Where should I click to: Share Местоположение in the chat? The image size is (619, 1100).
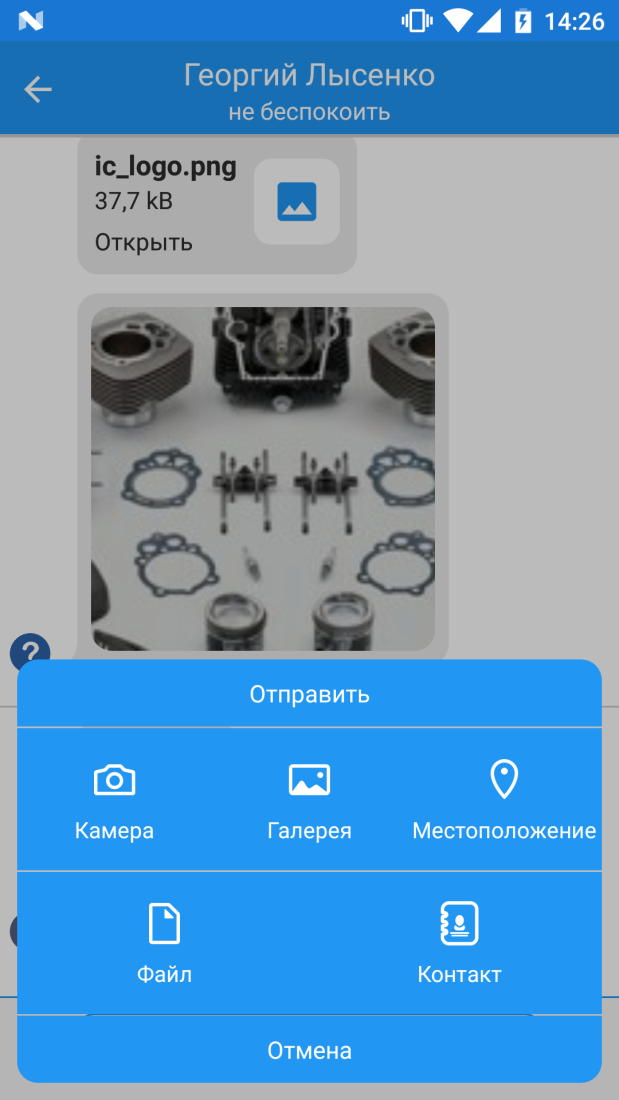(504, 800)
